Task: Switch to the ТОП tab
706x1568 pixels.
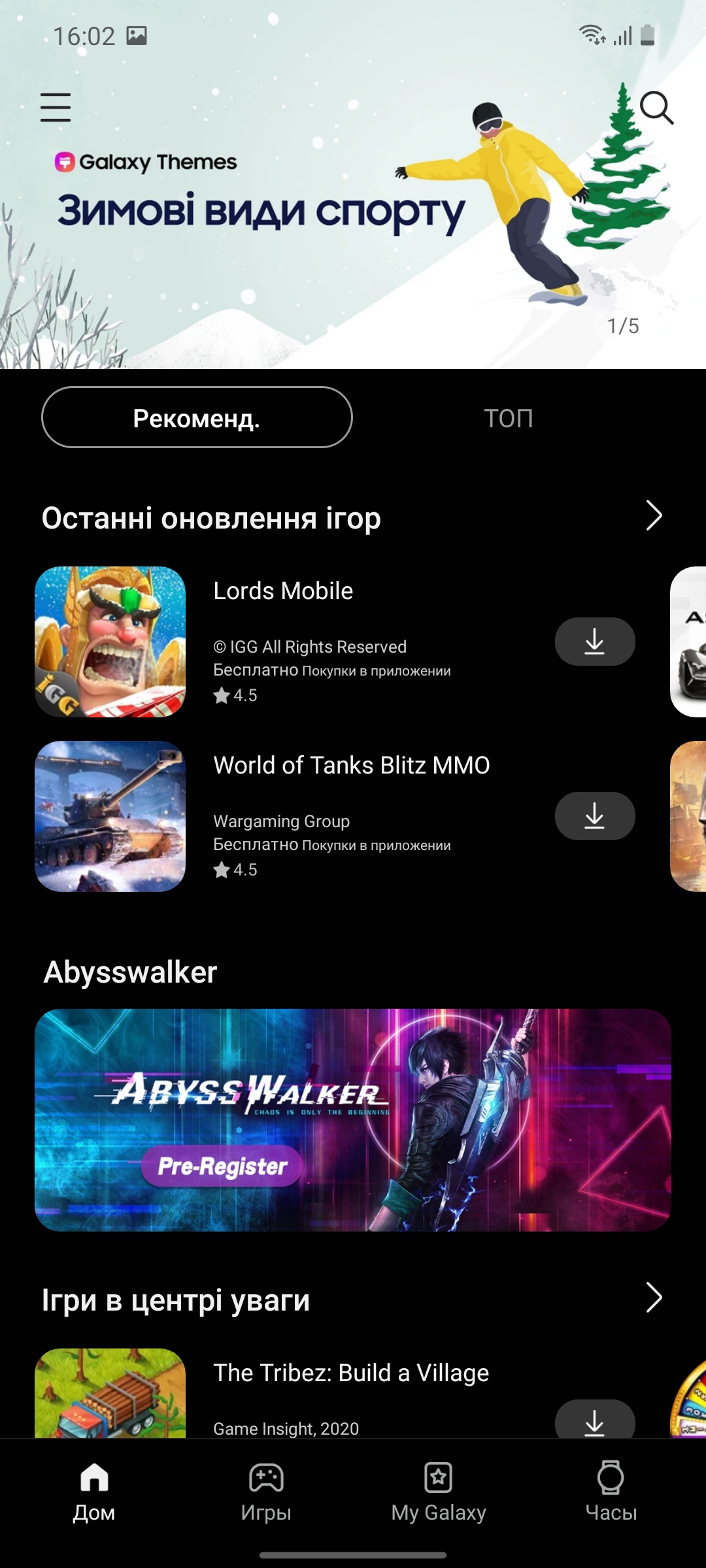Action: tap(509, 418)
